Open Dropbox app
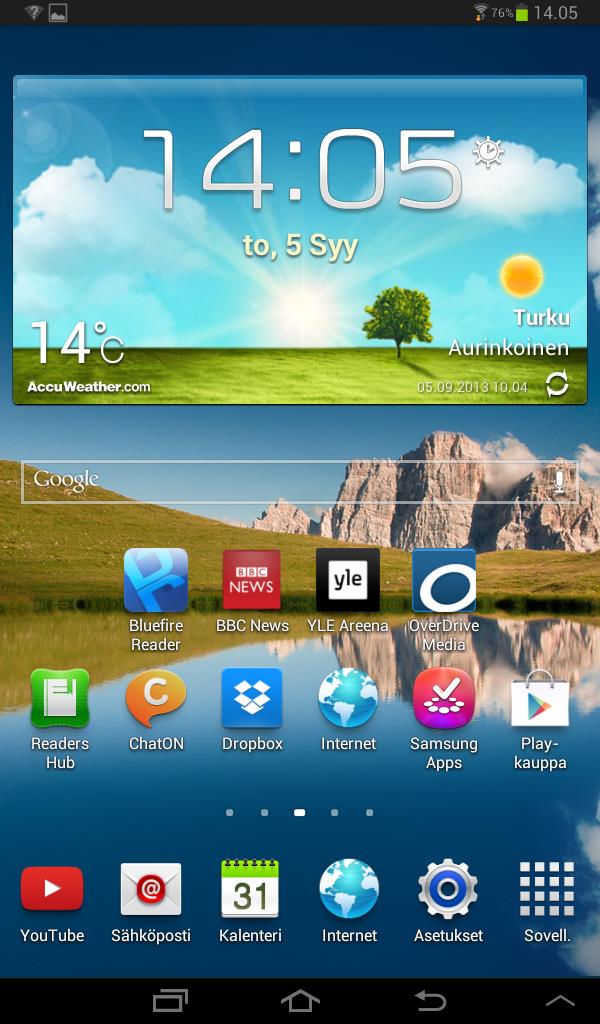Image resolution: width=600 pixels, height=1024 pixels. click(x=252, y=699)
